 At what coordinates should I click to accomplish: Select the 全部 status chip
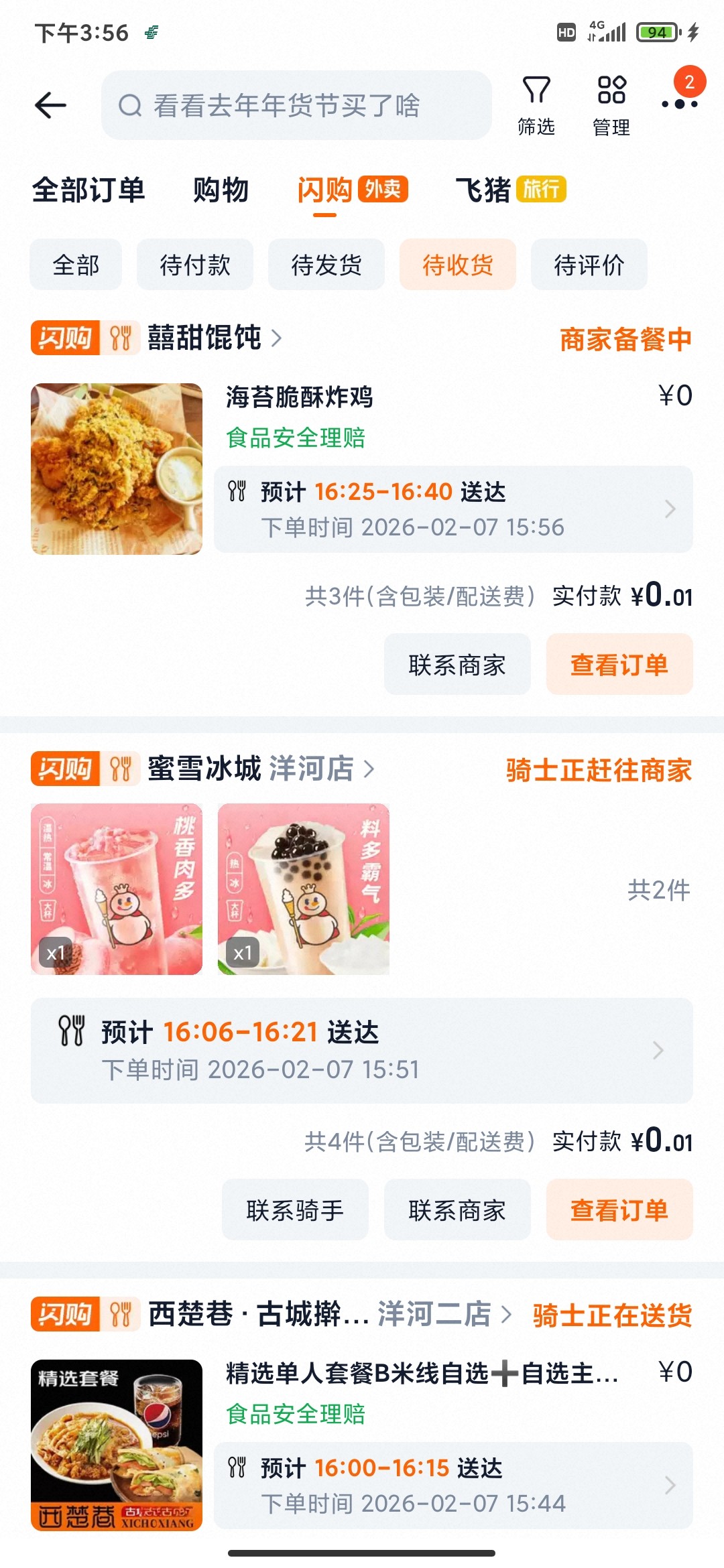coord(76,265)
